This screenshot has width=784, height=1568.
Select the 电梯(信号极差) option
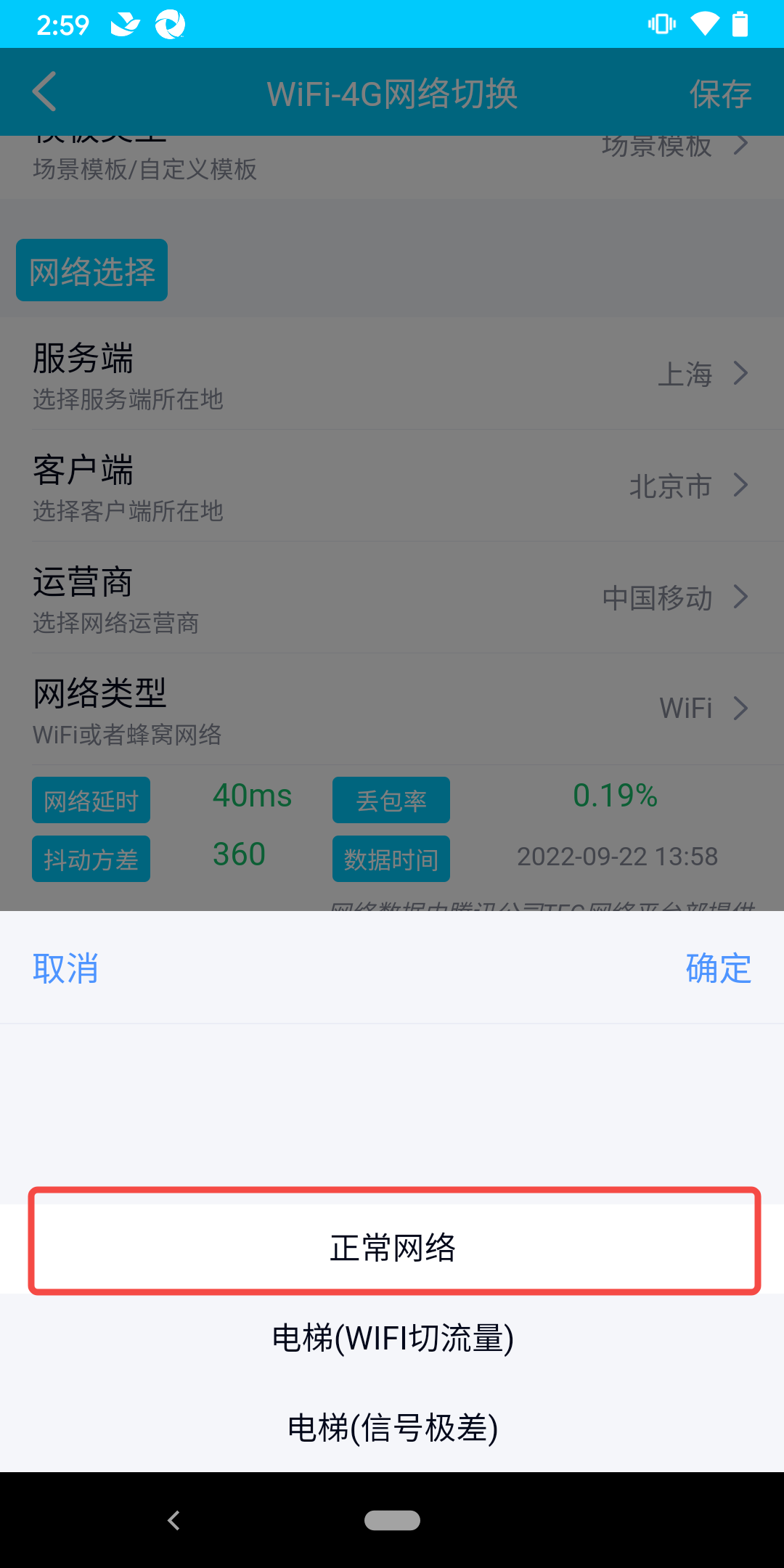[x=392, y=1429]
